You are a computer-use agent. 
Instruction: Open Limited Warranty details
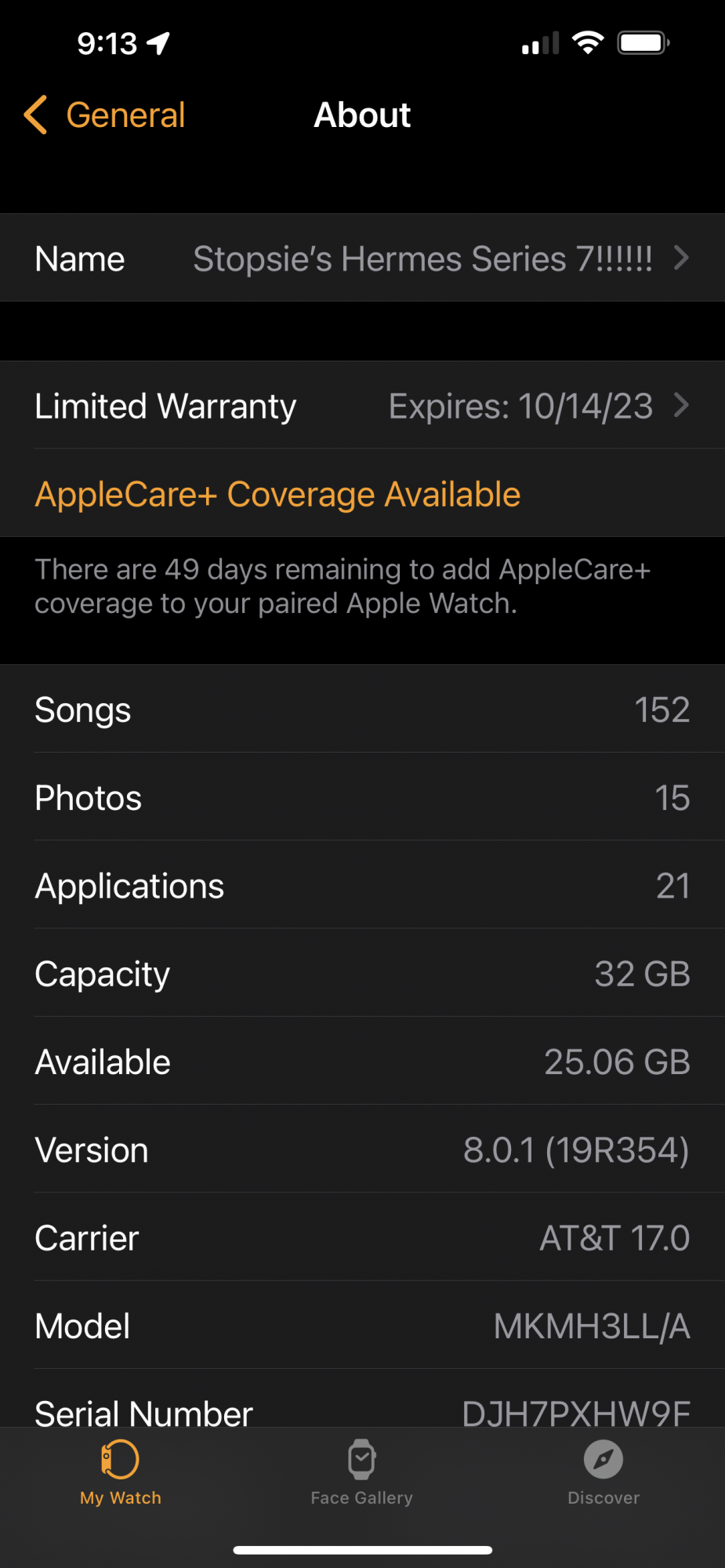362,406
